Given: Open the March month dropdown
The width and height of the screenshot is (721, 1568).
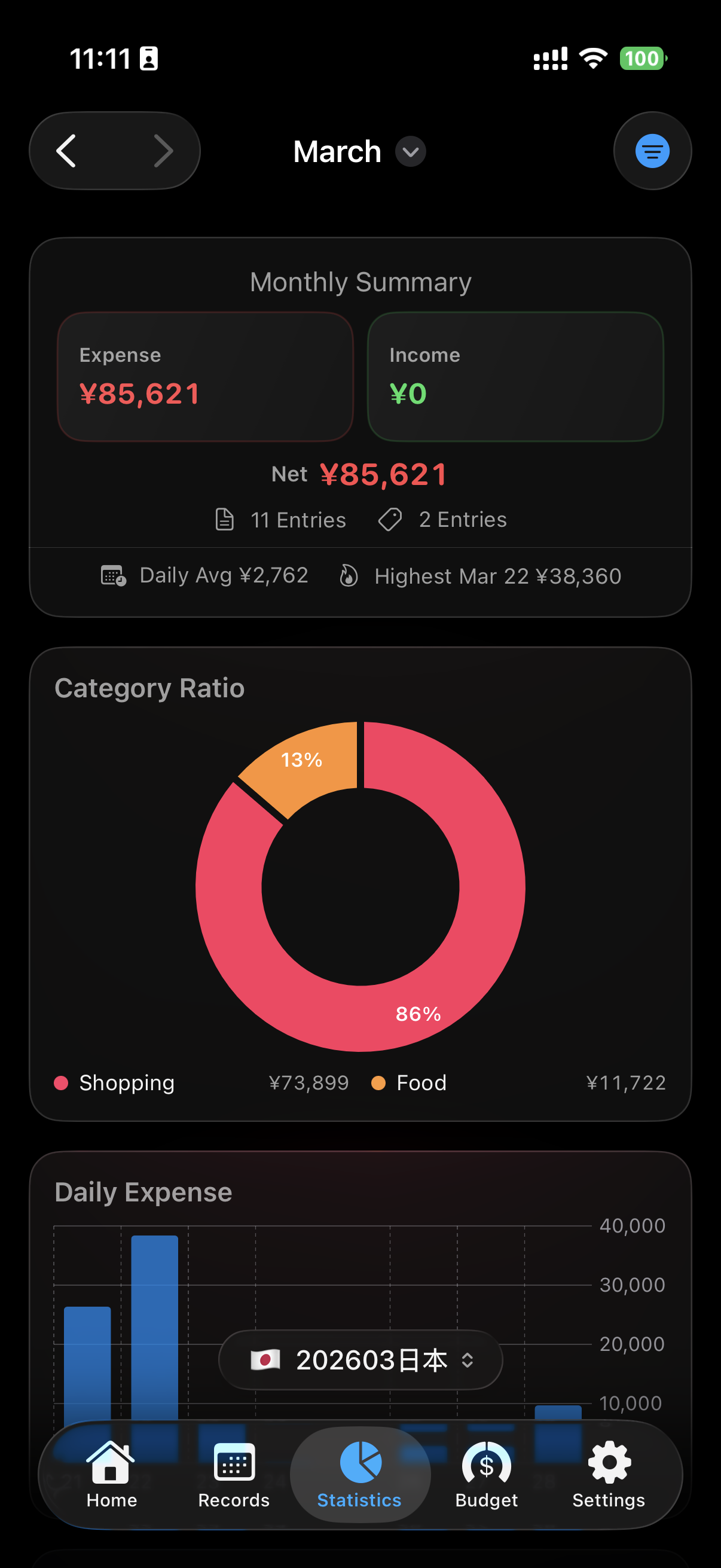Looking at the screenshot, I should tap(359, 151).
